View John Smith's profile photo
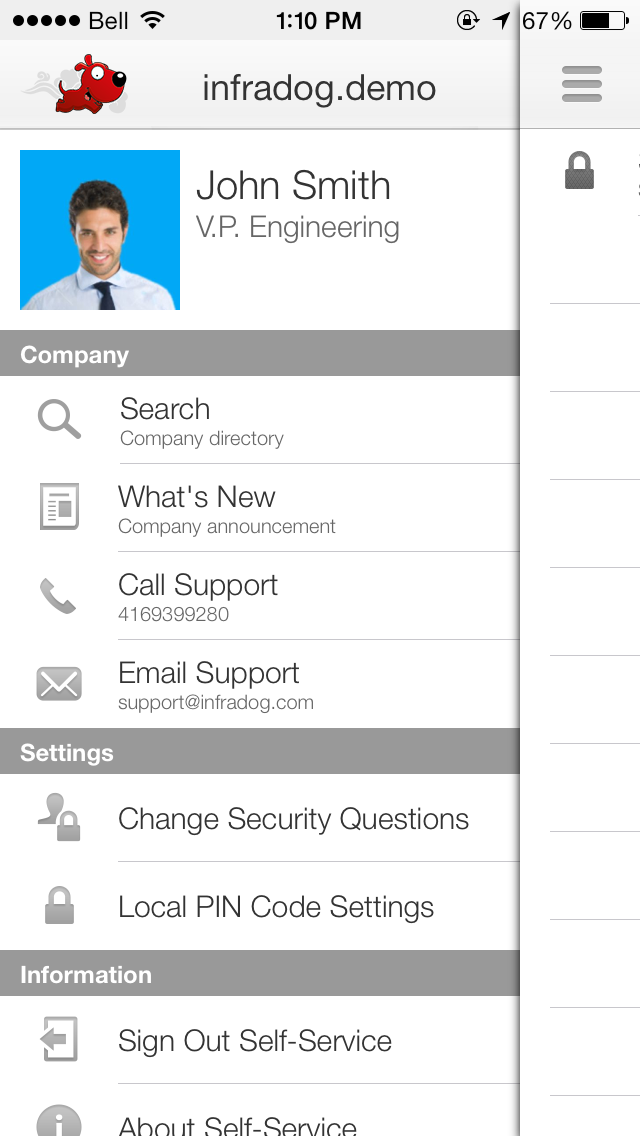This screenshot has height=1136, width=640. [x=100, y=230]
